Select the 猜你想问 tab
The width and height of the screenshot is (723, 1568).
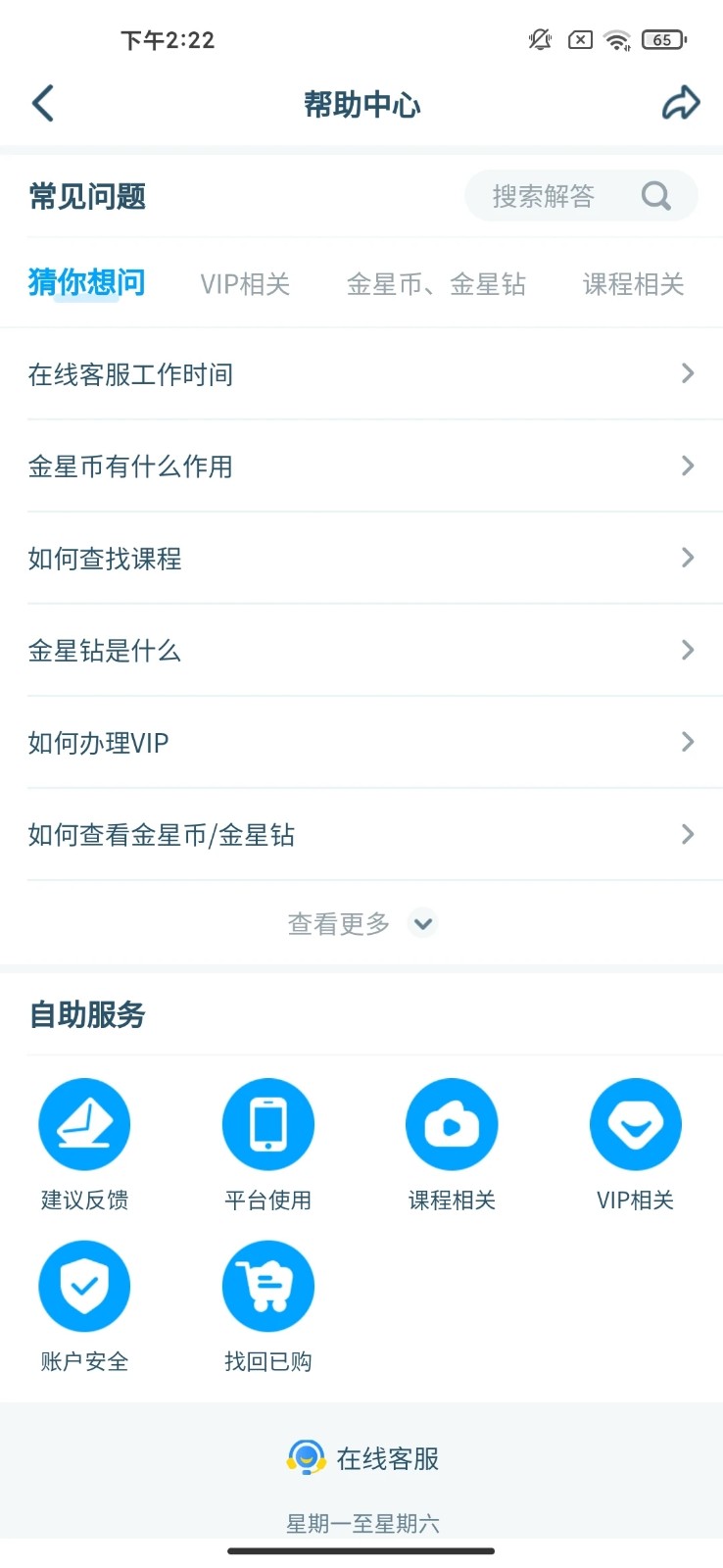86,283
